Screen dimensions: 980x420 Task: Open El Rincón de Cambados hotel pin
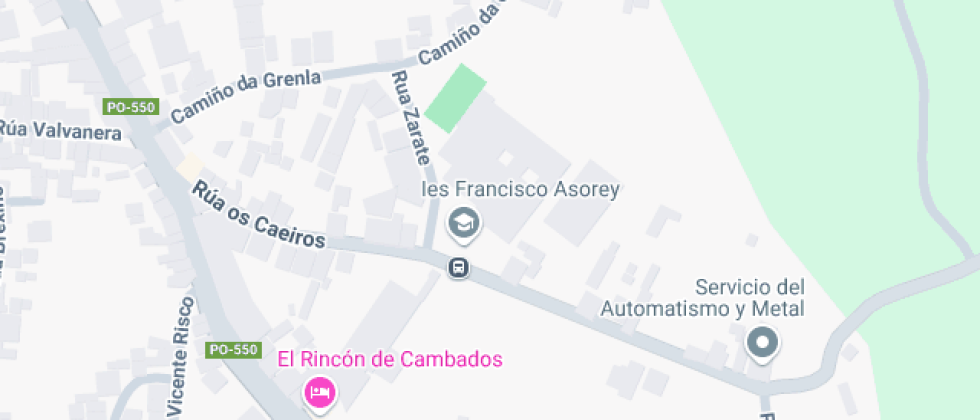pyautogui.click(x=320, y=390)
